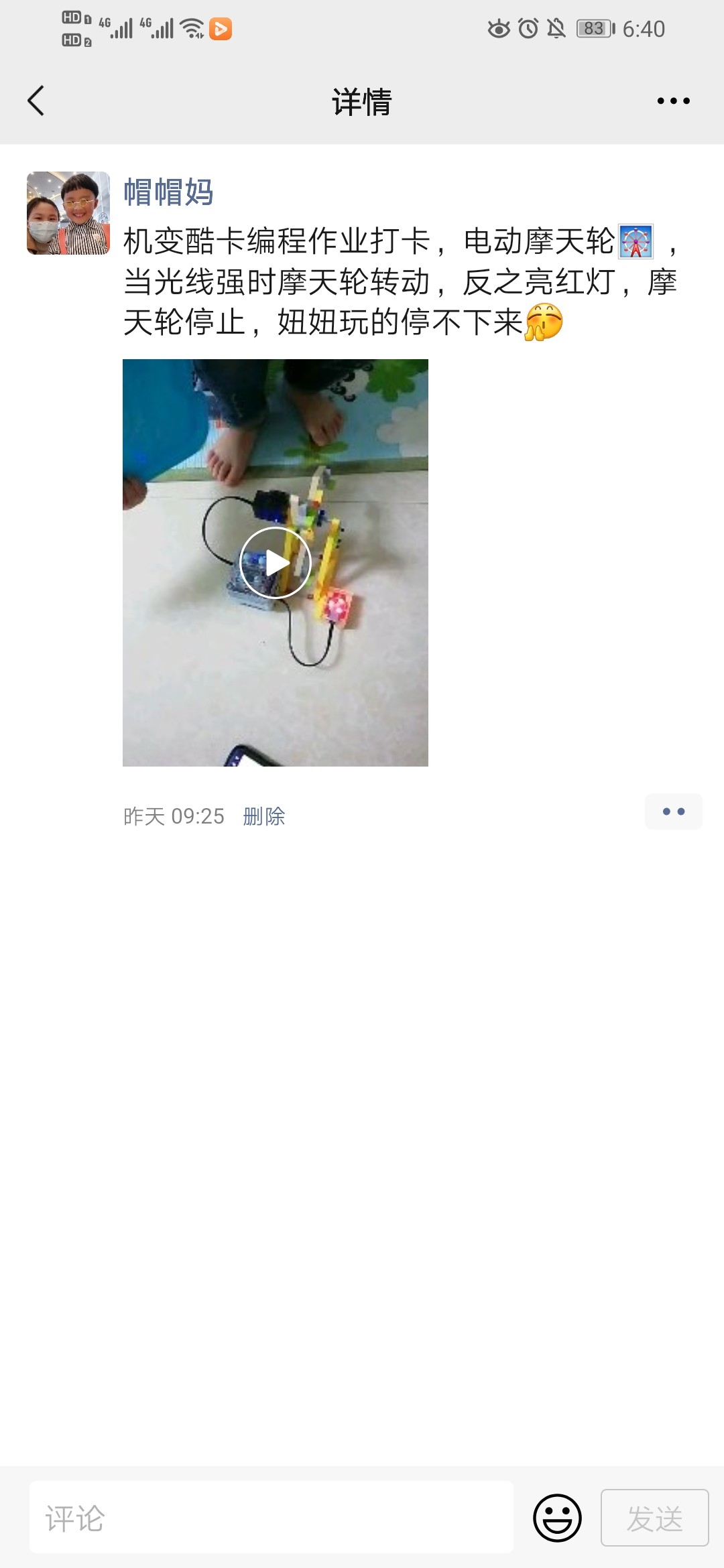Screen dimensions: 724x1568
Task: Open the like and comment two-dot button
Action: click(x=673, y=811)
